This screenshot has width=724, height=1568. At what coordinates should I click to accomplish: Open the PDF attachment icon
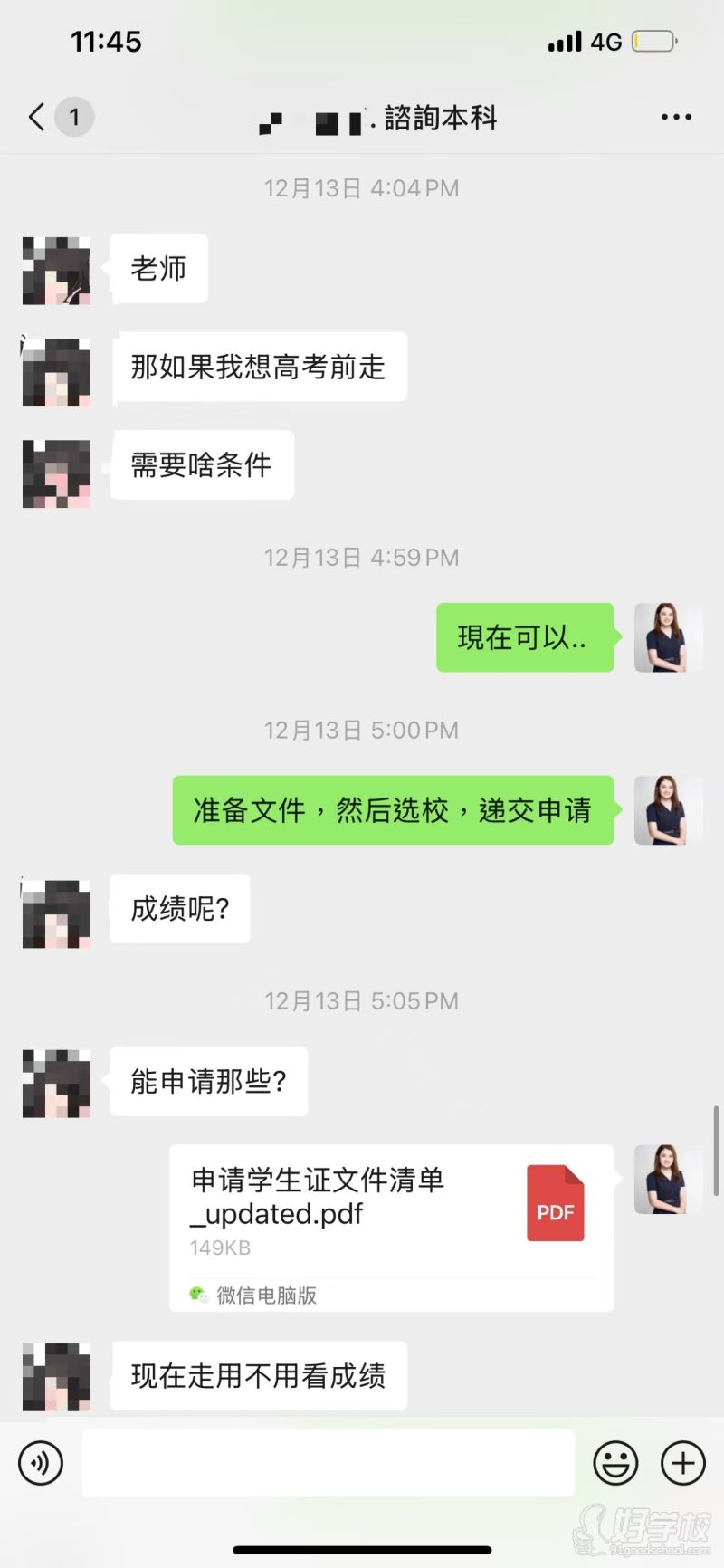tap(555, 1202)
